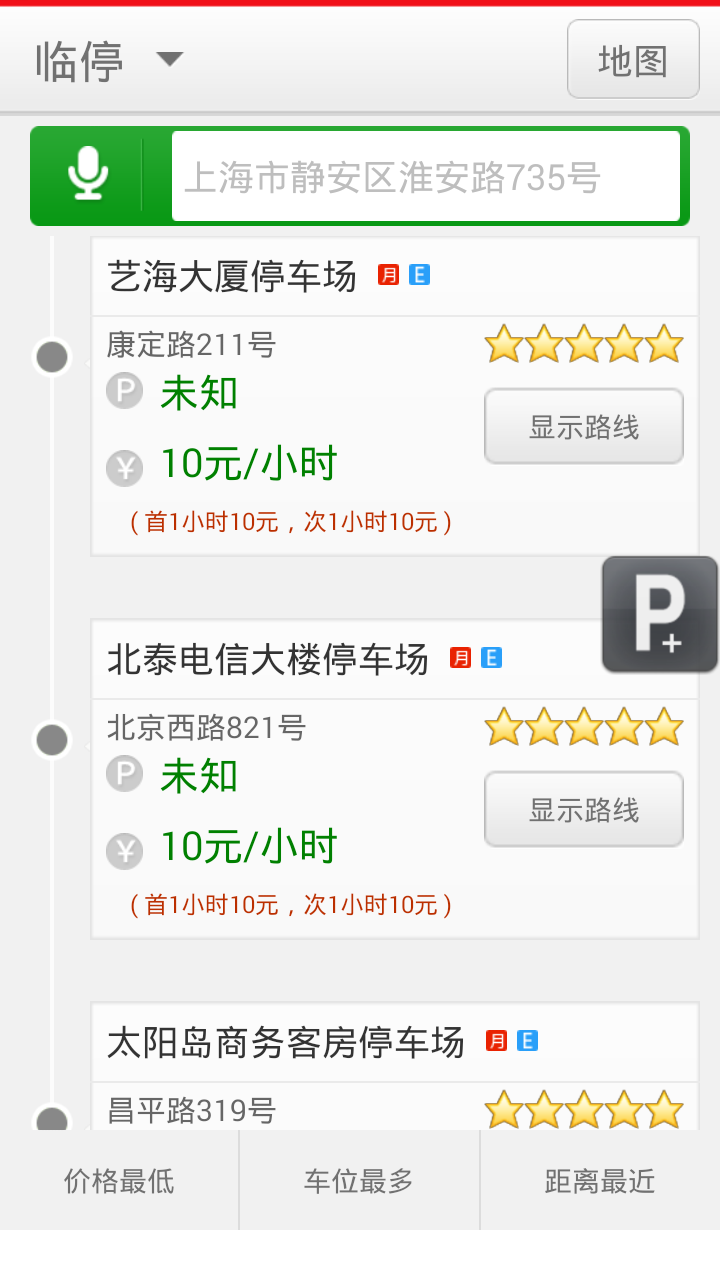Open 艺海大厦停车场 parking details
The height and width of the screenshot is (1280, 720).
click(x=232, y=276)
